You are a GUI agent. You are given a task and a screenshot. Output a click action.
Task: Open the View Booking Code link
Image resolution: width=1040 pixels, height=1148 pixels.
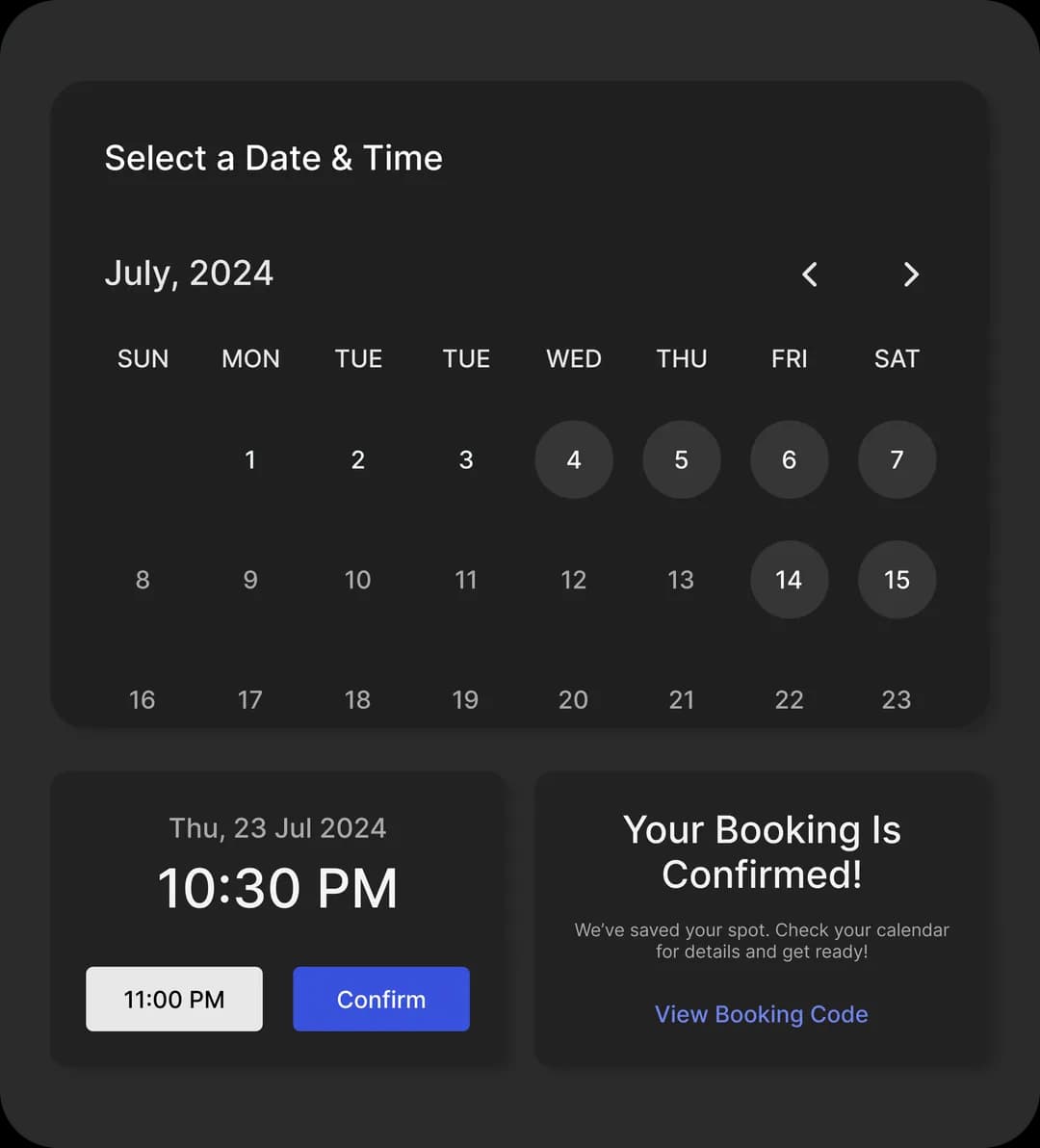(761, 1014)
